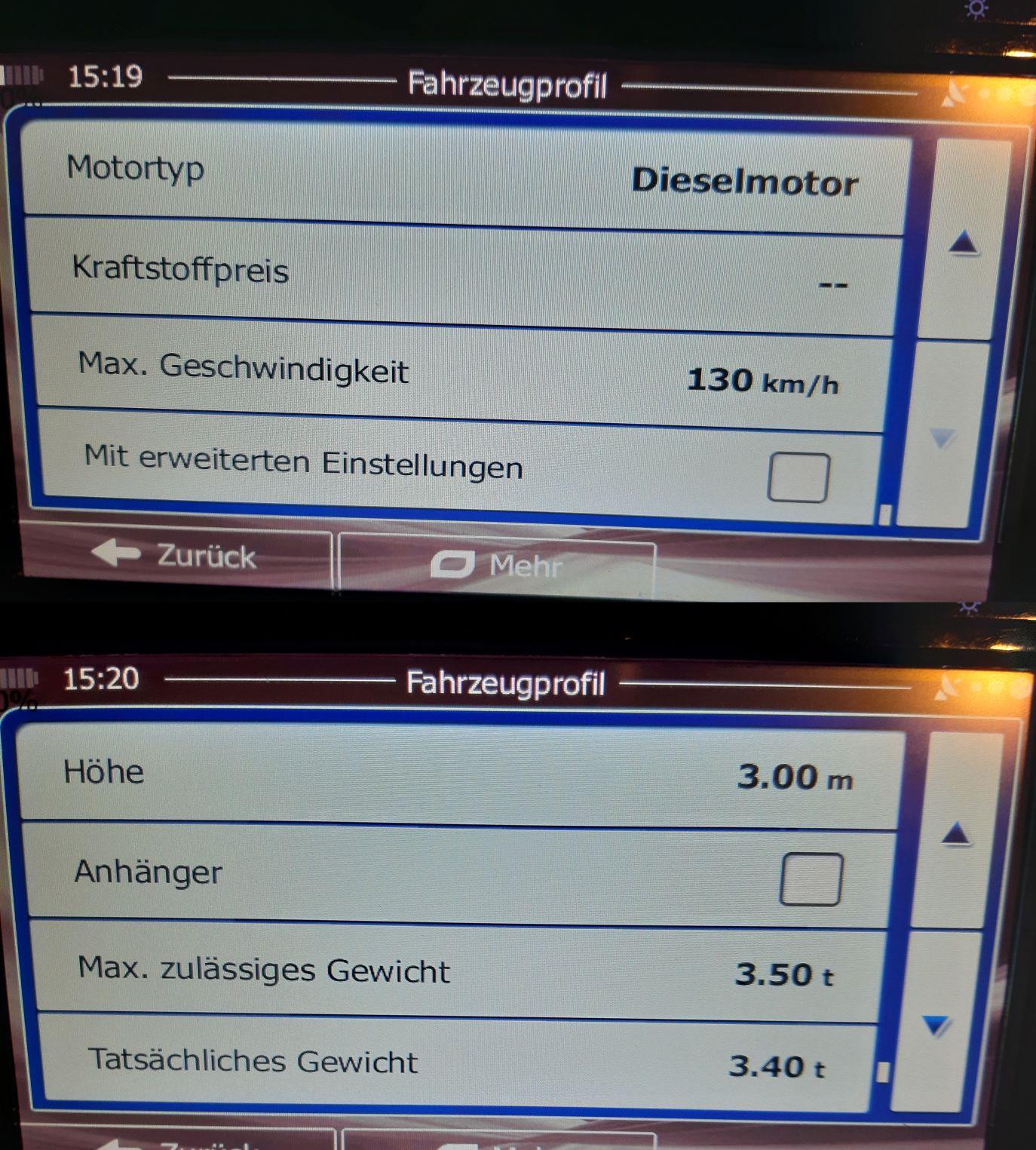This screenshot has height=1150, width=1036.
Task: Edit the Höhe value of 3.00 m
Action: tap(460, 774)
